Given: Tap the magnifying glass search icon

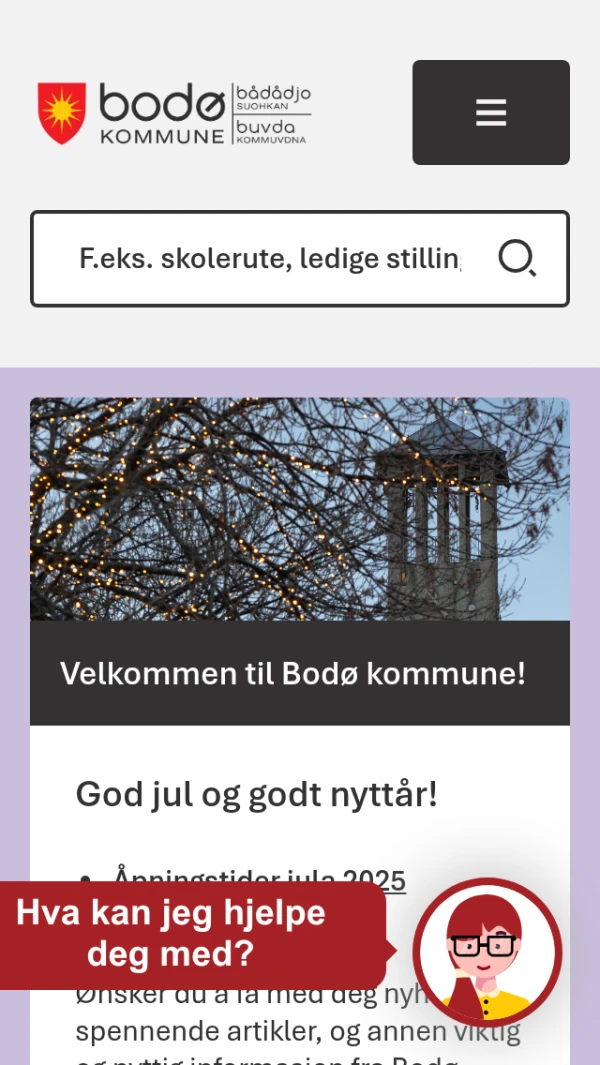Looking at the screenshot, I should point(517,259).
